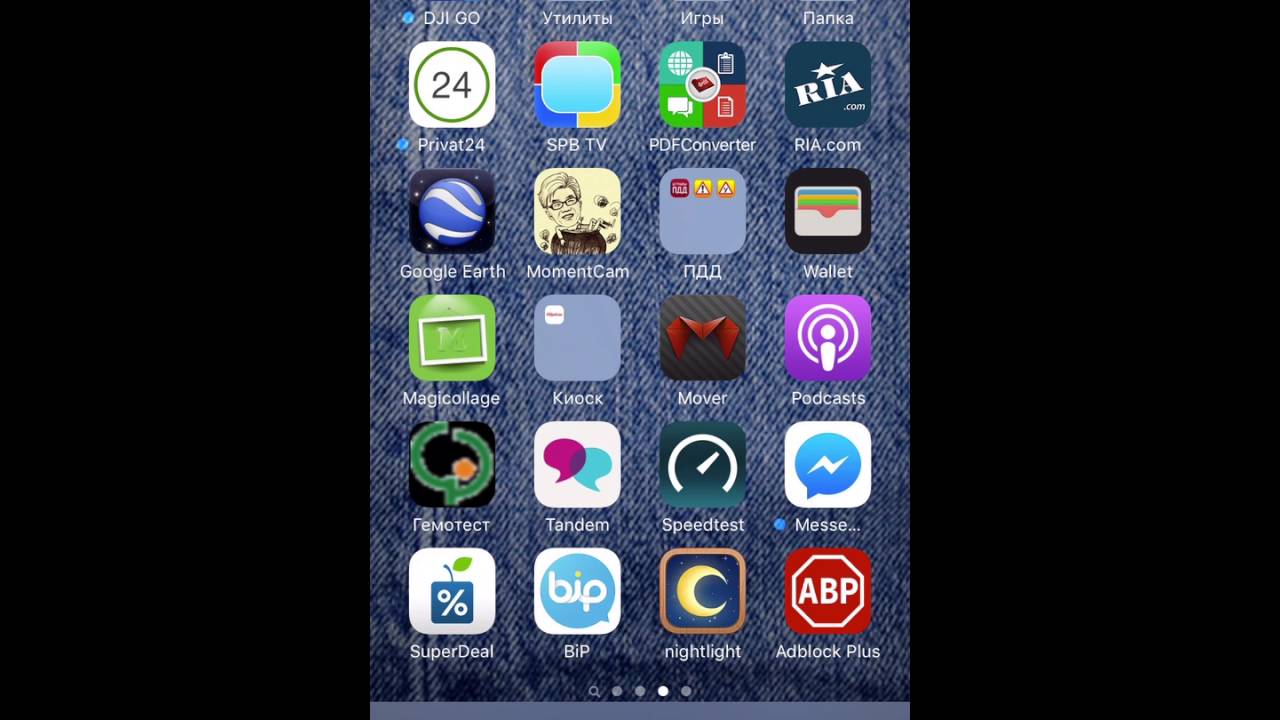This screenshot has width=1280, height=720.
Task: Open Tandem
Action: pos(577,465)
